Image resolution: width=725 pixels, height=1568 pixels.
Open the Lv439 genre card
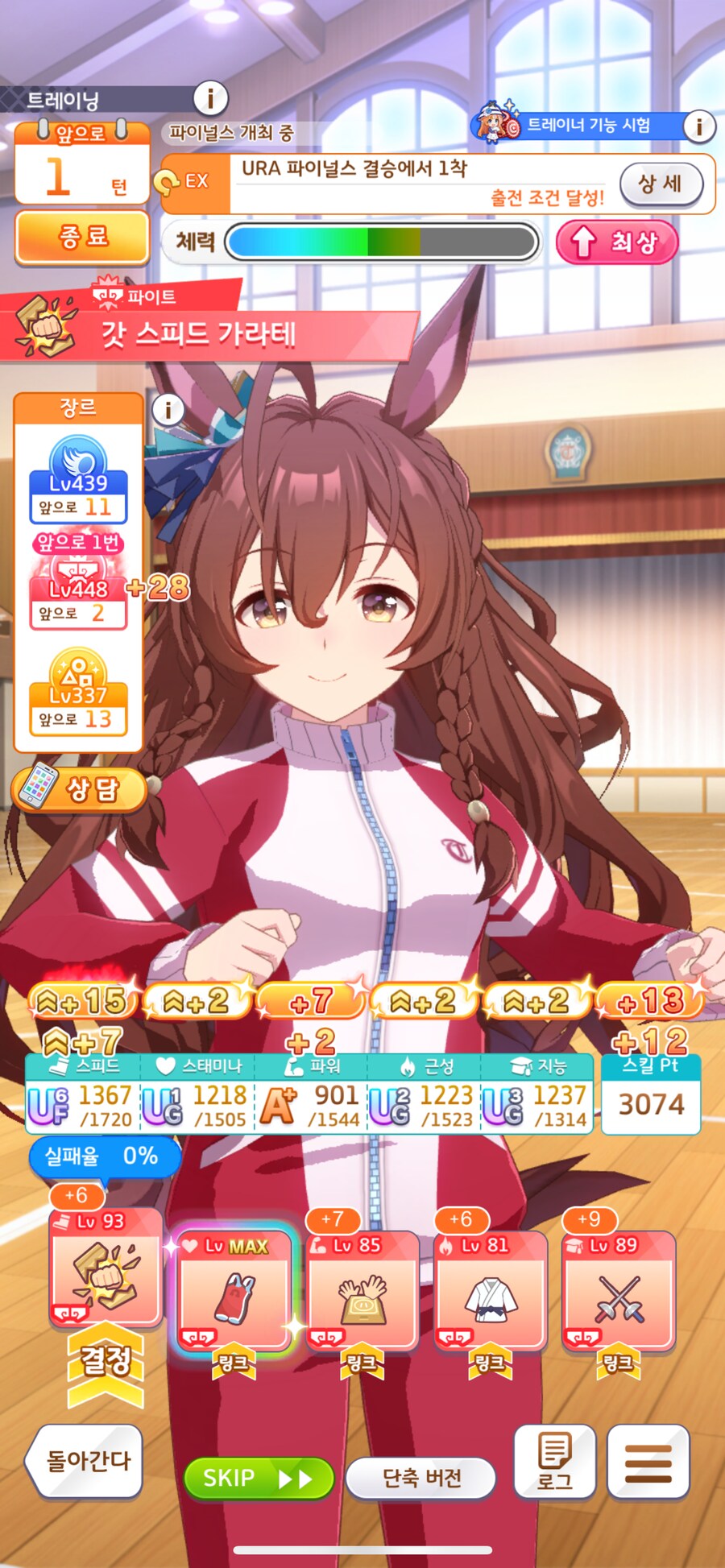click(78, 480)
